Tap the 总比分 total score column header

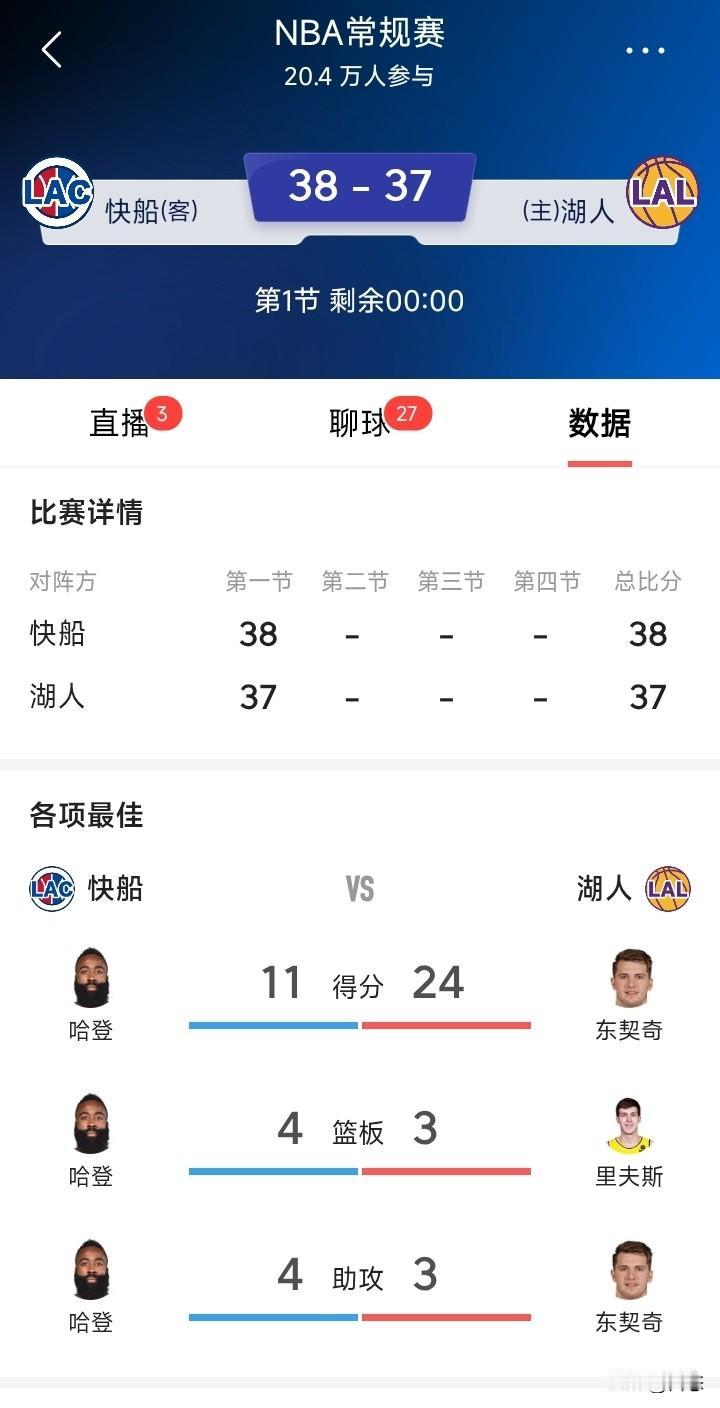649,581
